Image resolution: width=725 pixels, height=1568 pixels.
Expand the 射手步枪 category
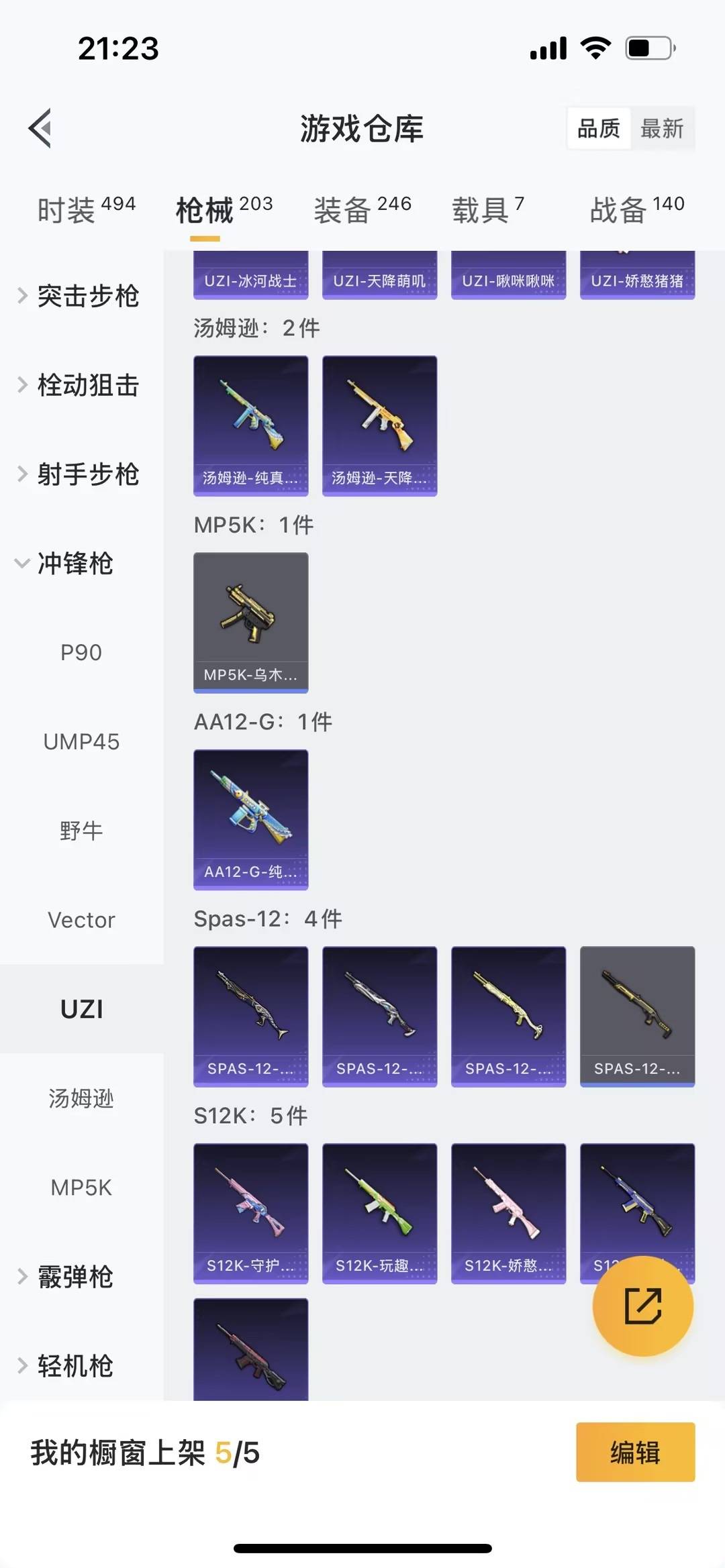click(81, 474)
